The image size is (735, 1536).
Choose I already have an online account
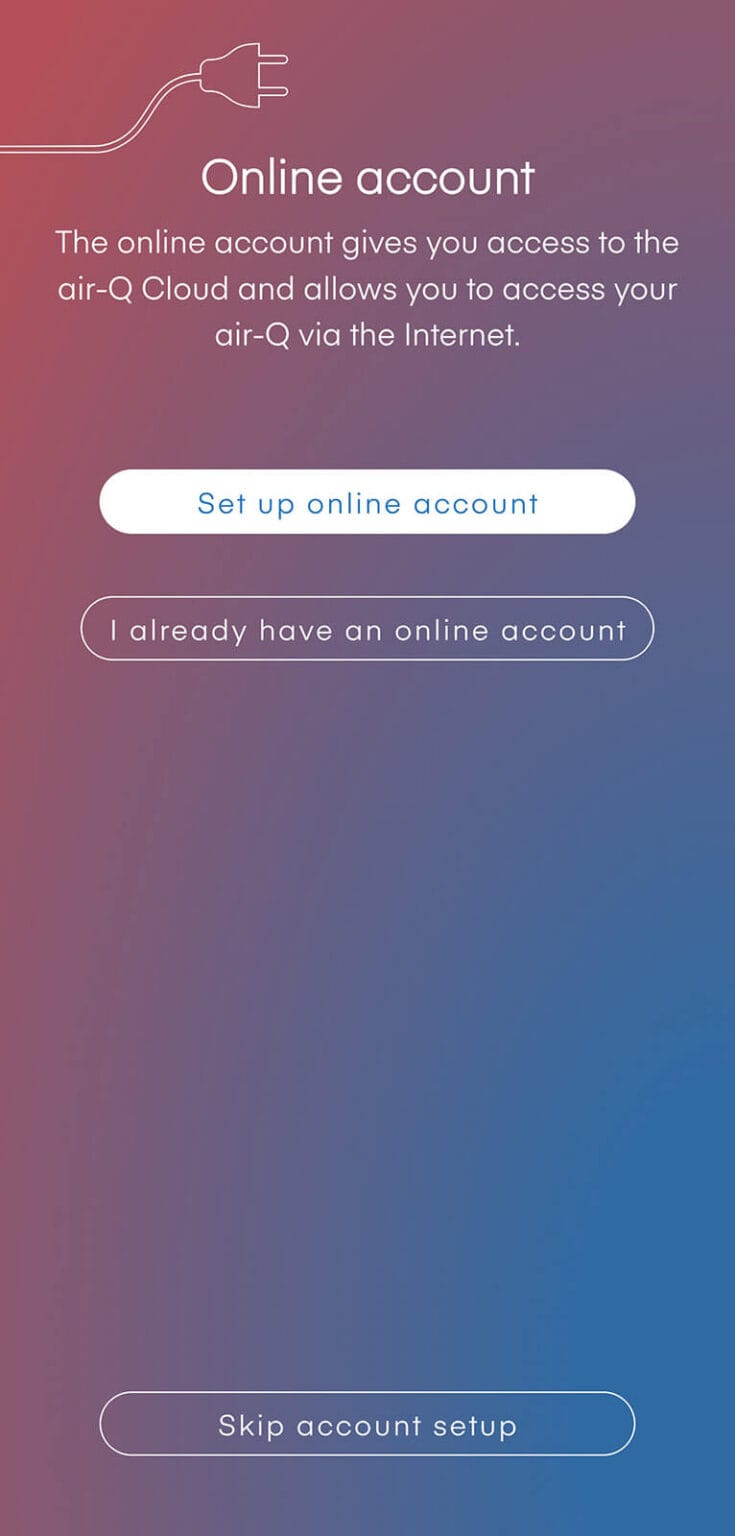pyautogui.click(x=367, y=629)
